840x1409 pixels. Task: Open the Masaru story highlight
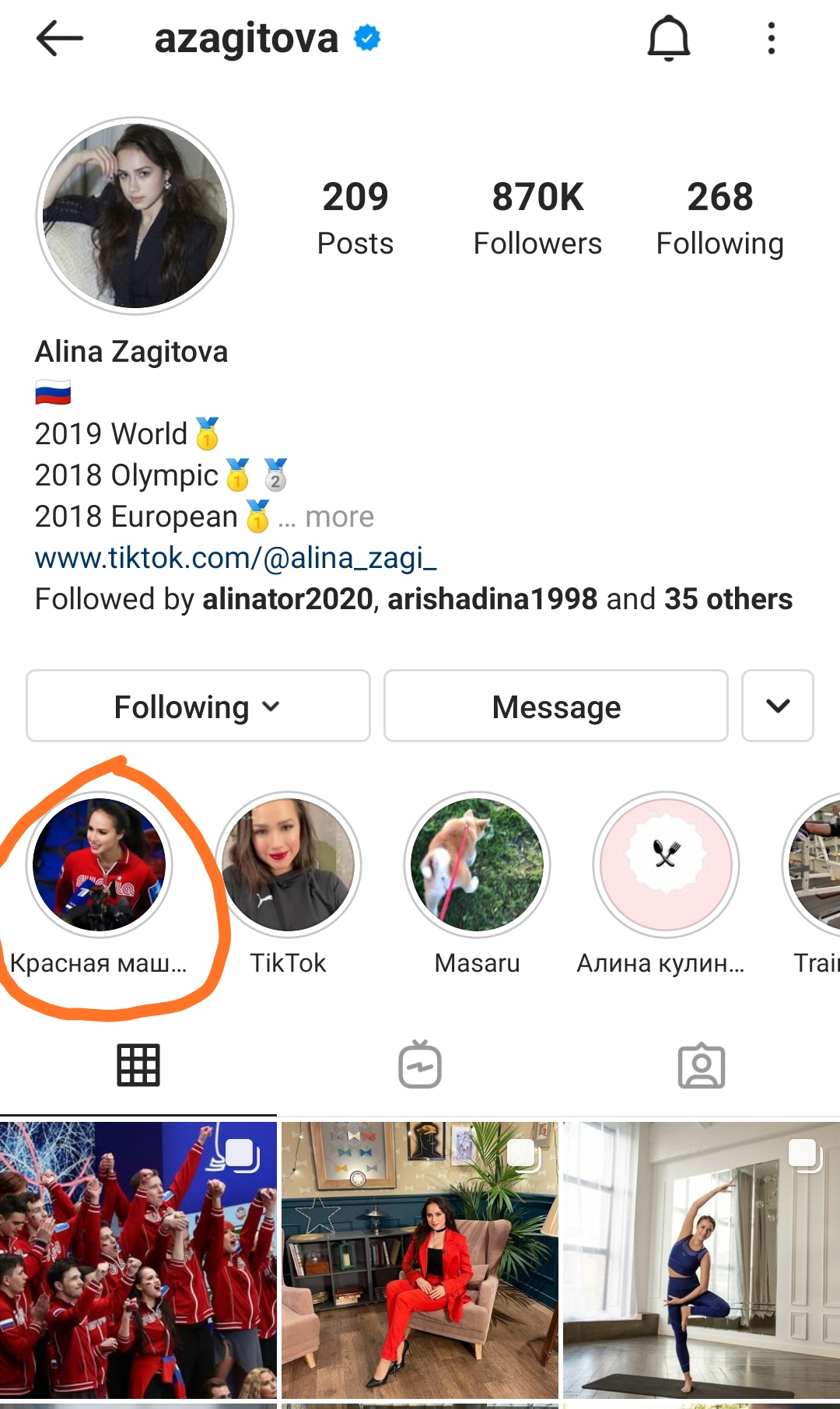tap(477, 865)
